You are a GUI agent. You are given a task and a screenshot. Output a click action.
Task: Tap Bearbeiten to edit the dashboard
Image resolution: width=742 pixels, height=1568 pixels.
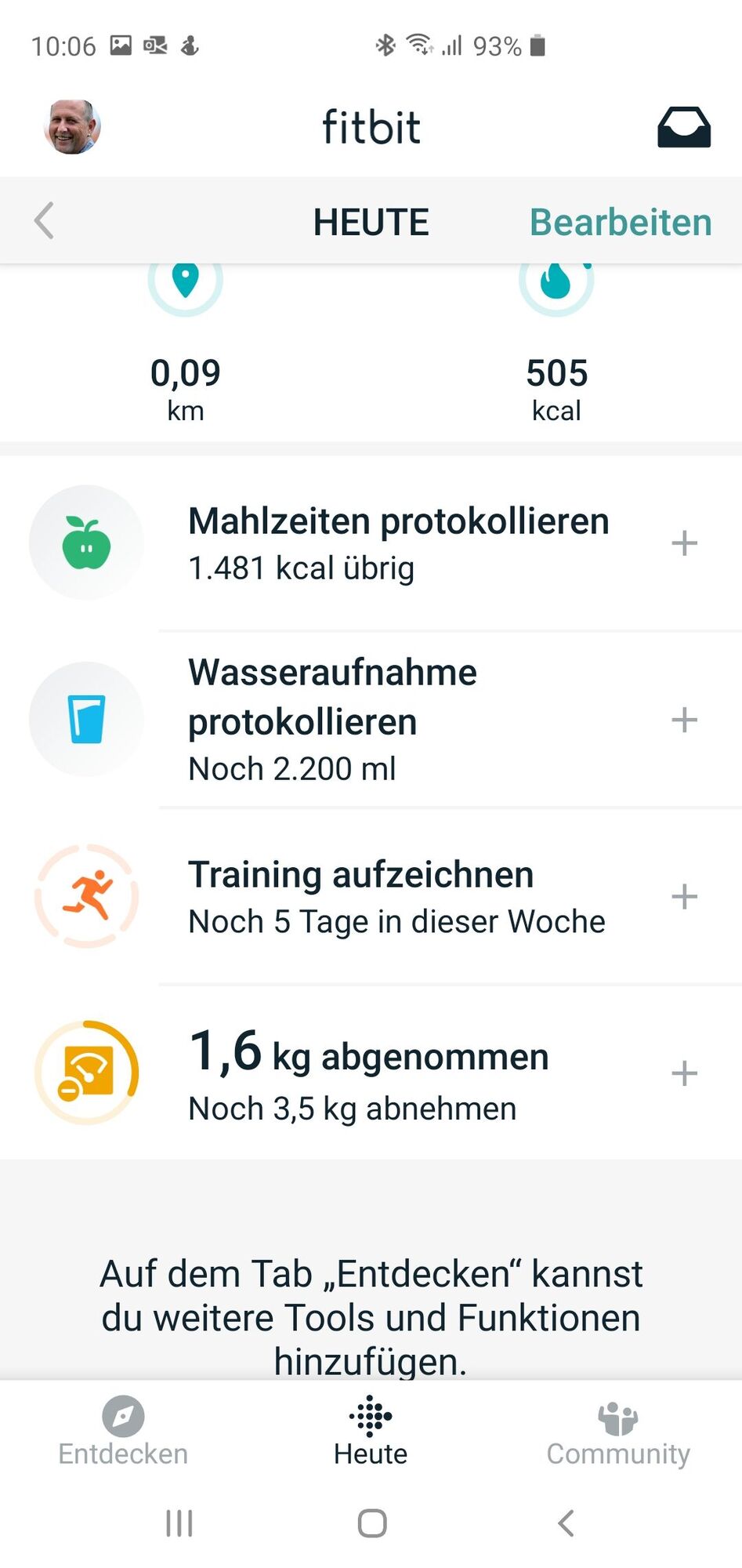620,223
